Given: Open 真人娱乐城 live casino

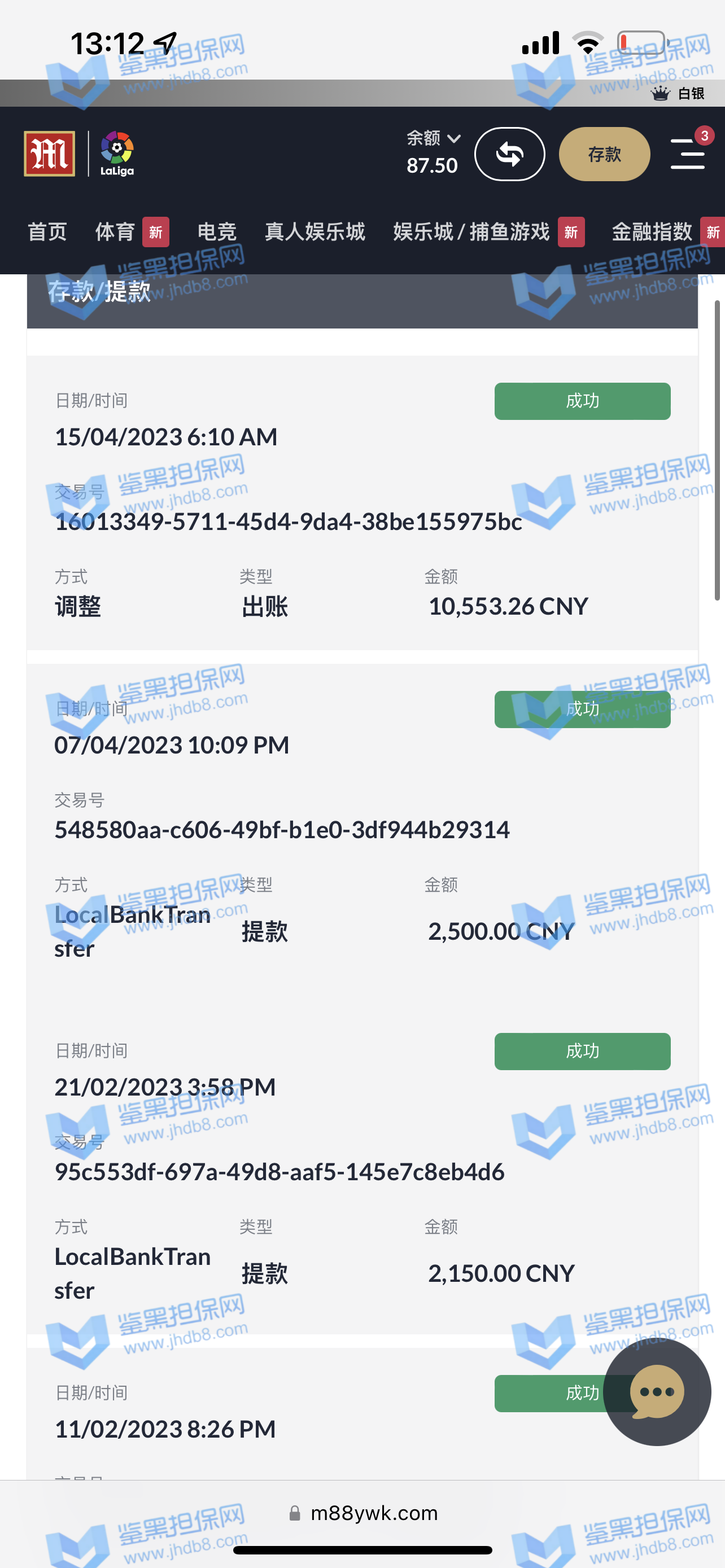Looking at the screenshot, I should click(x=315, y=232).
